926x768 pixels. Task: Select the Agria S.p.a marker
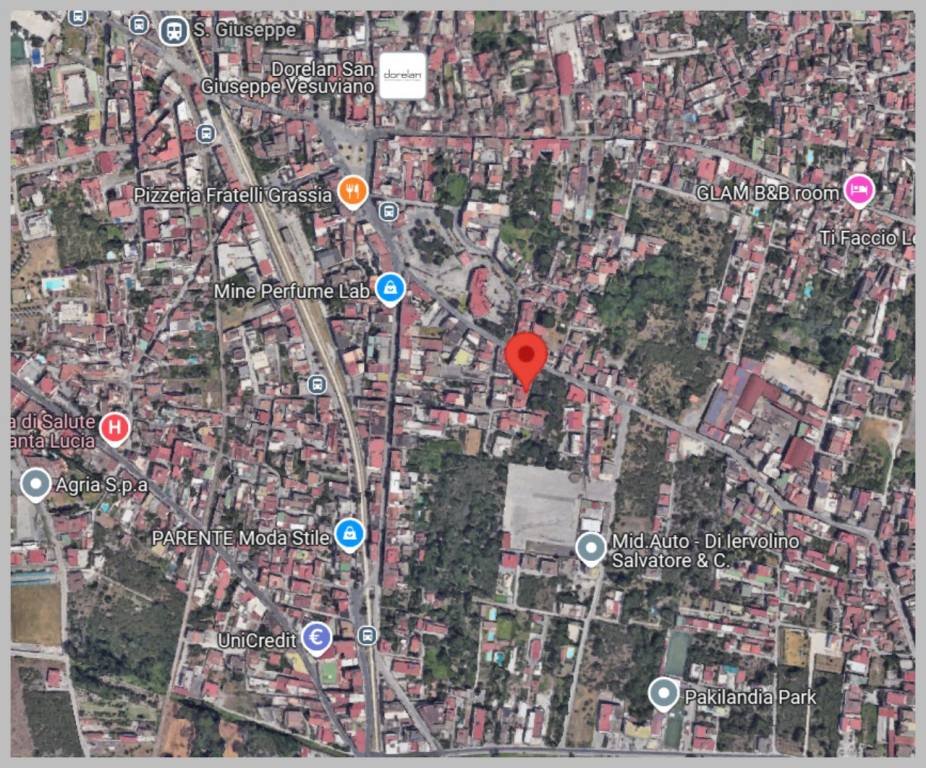(36, 485)
